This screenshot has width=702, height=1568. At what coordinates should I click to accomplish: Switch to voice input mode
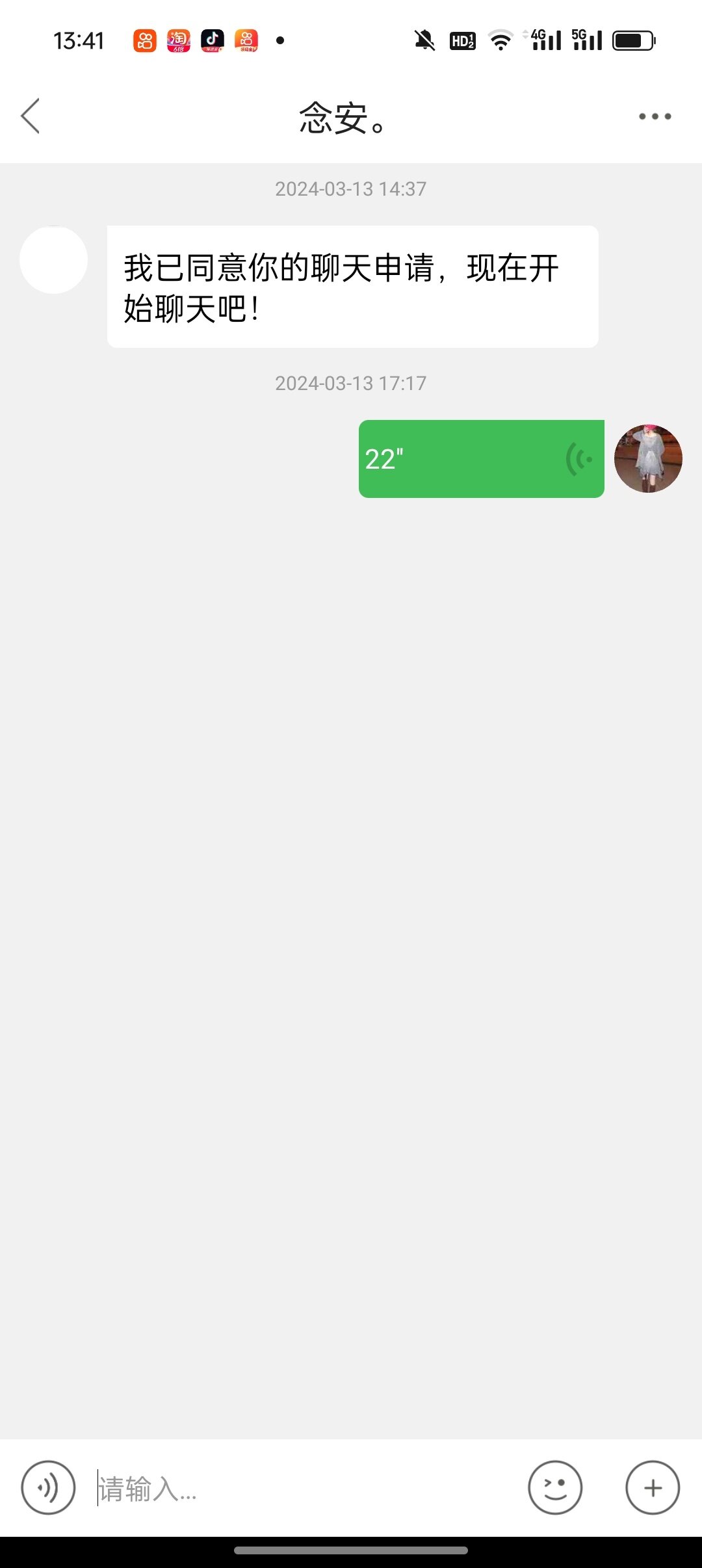48,1487
